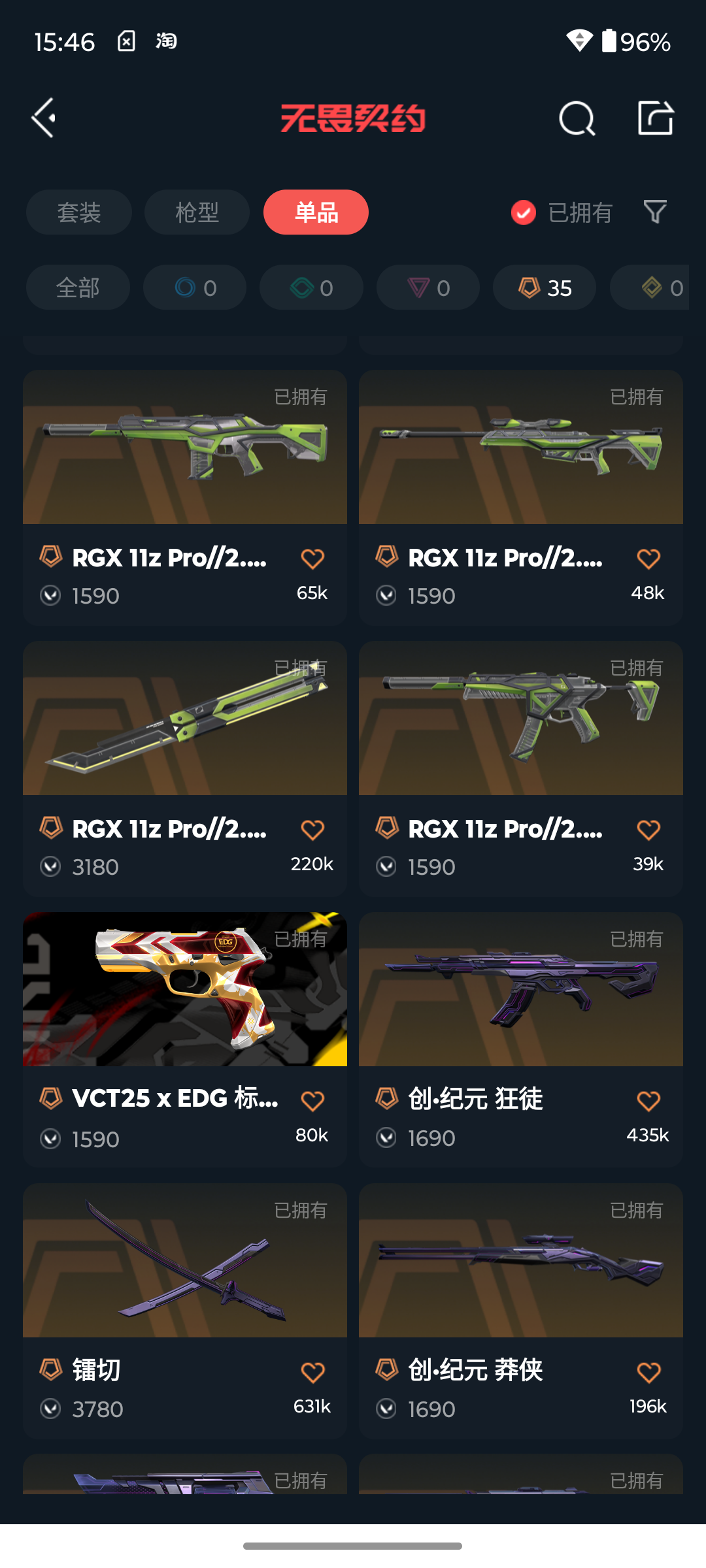Viewport: 706px width, 1568px height.
Task: Favorite the 创·纪元 莽侠 skin
Action: coord(648,1373)
